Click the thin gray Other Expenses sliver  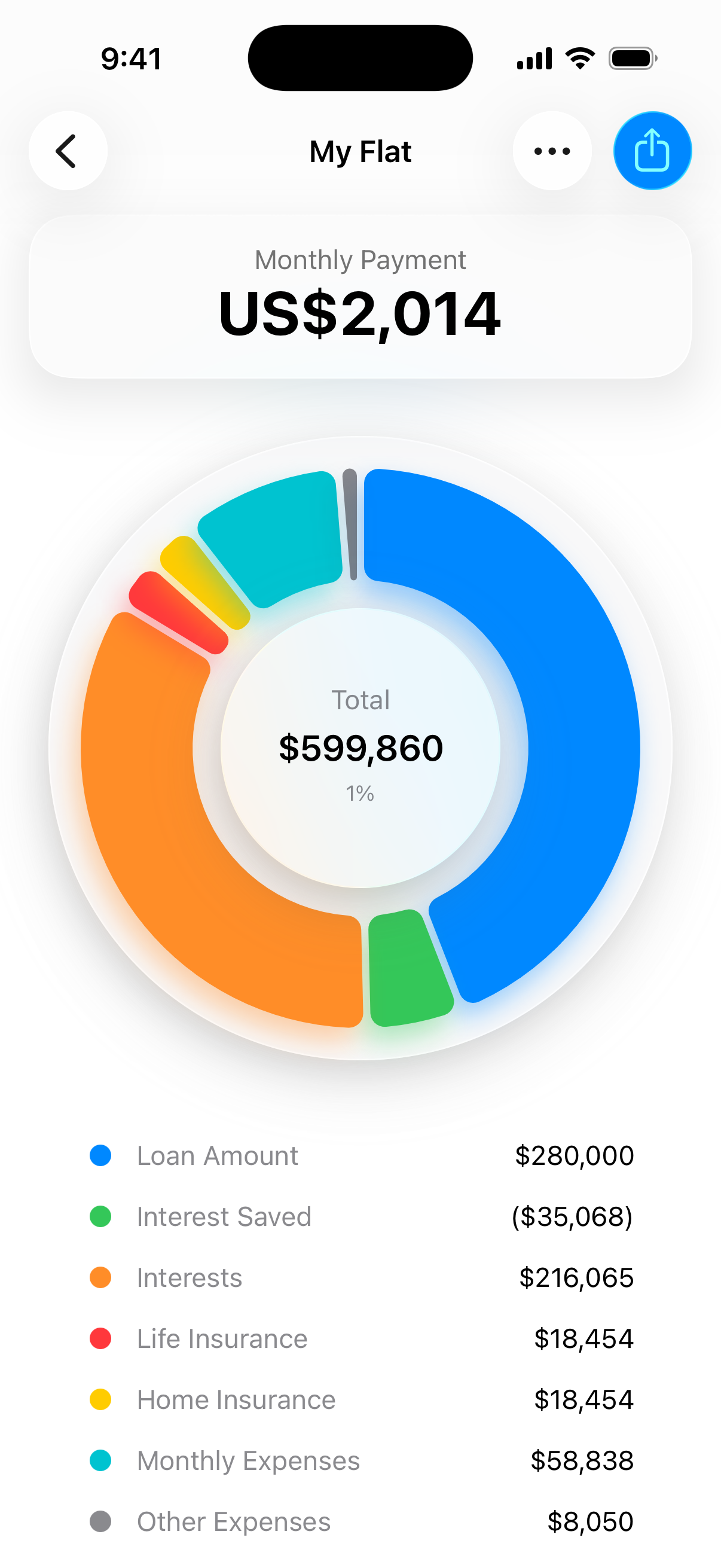(x=352, y=523)
